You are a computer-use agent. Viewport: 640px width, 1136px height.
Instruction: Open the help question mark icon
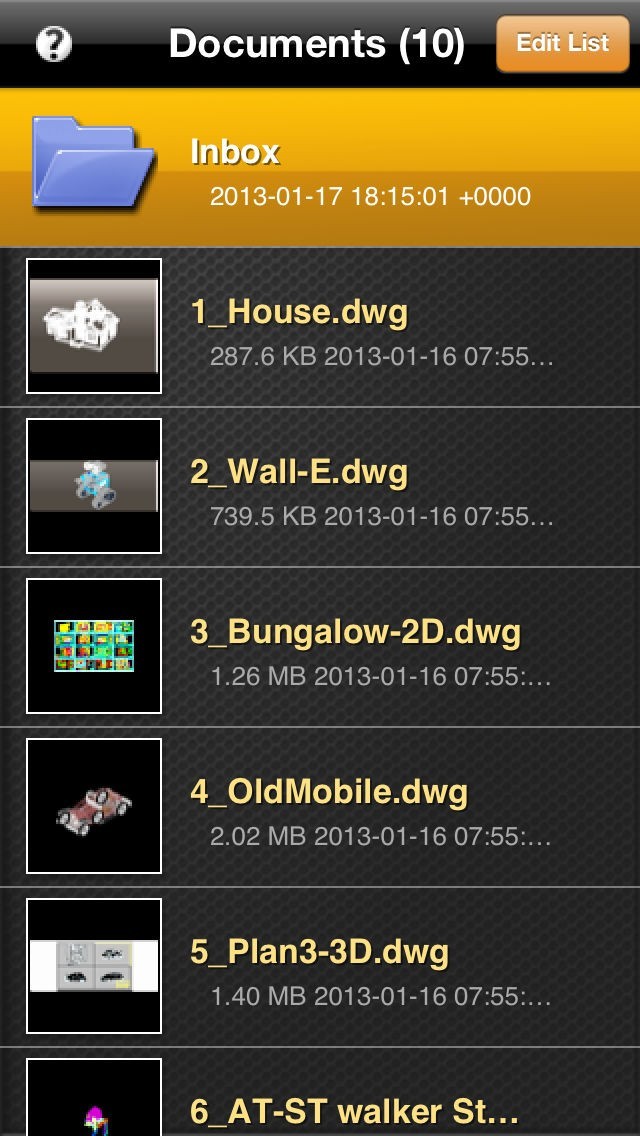click(53, 44)
